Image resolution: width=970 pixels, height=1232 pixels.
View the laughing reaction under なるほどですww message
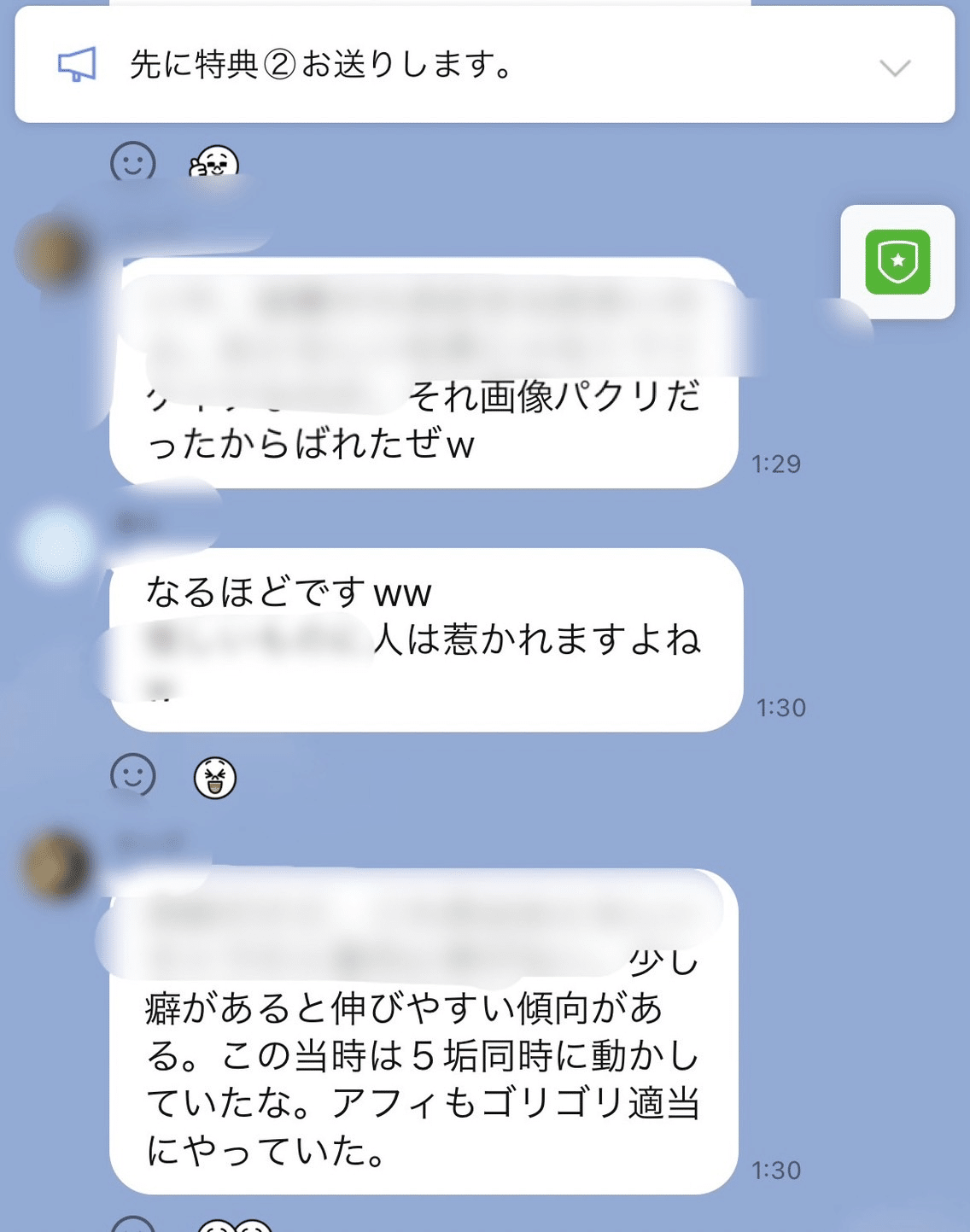pos(214,777)
